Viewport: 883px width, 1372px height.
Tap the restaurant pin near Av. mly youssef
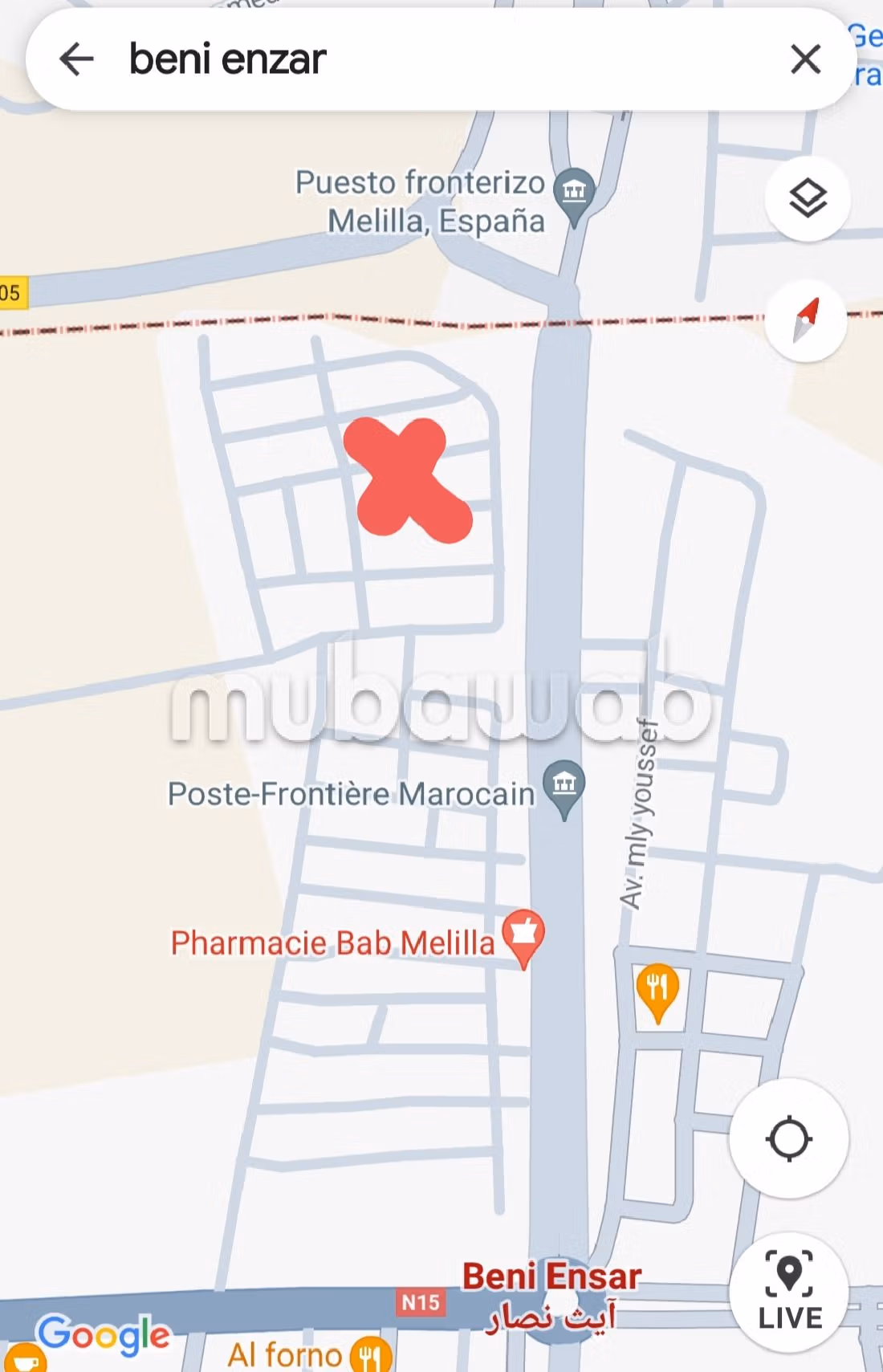coord(657,989)
